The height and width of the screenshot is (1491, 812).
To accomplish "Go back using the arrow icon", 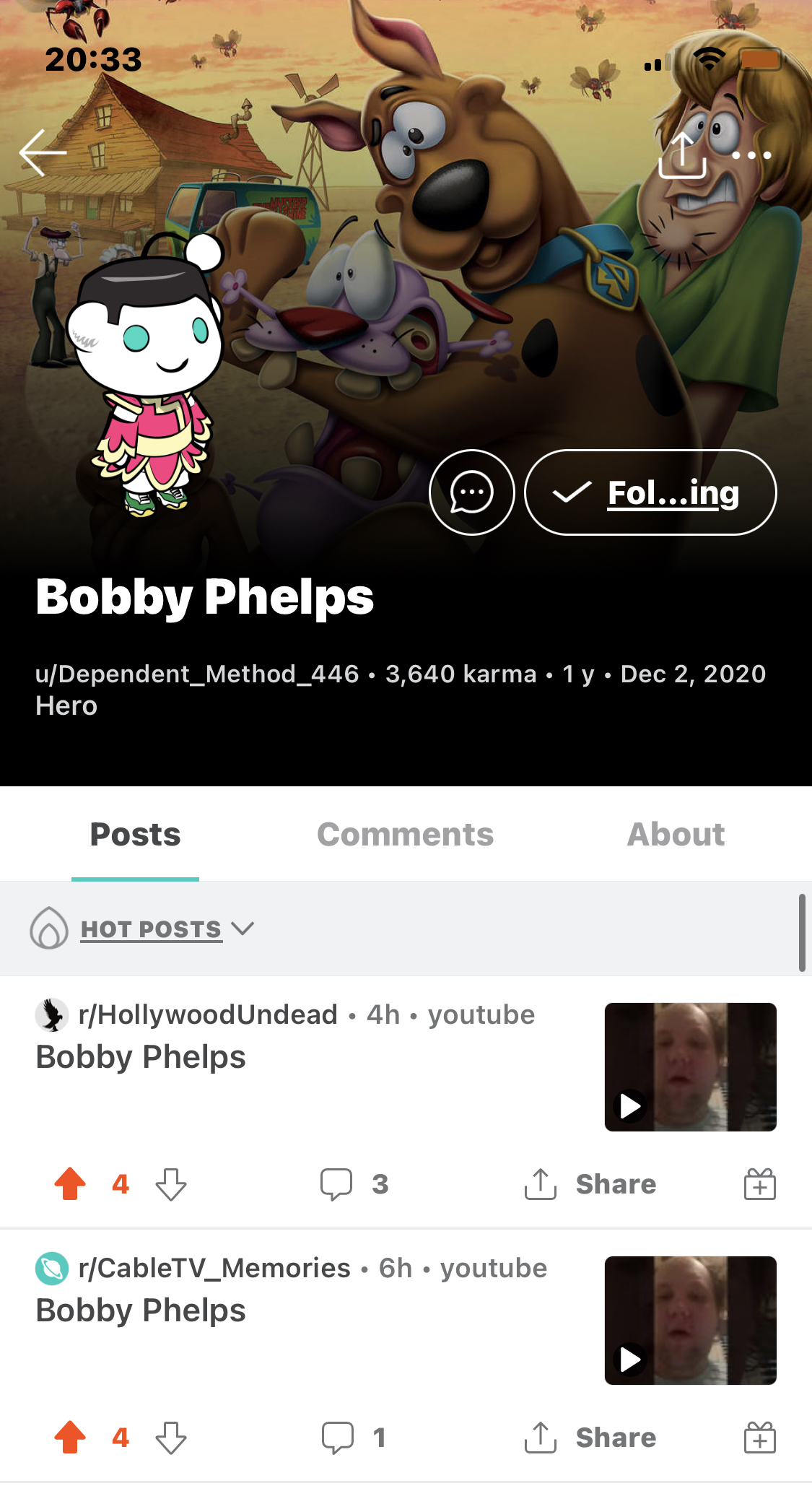I will point(43,153).
